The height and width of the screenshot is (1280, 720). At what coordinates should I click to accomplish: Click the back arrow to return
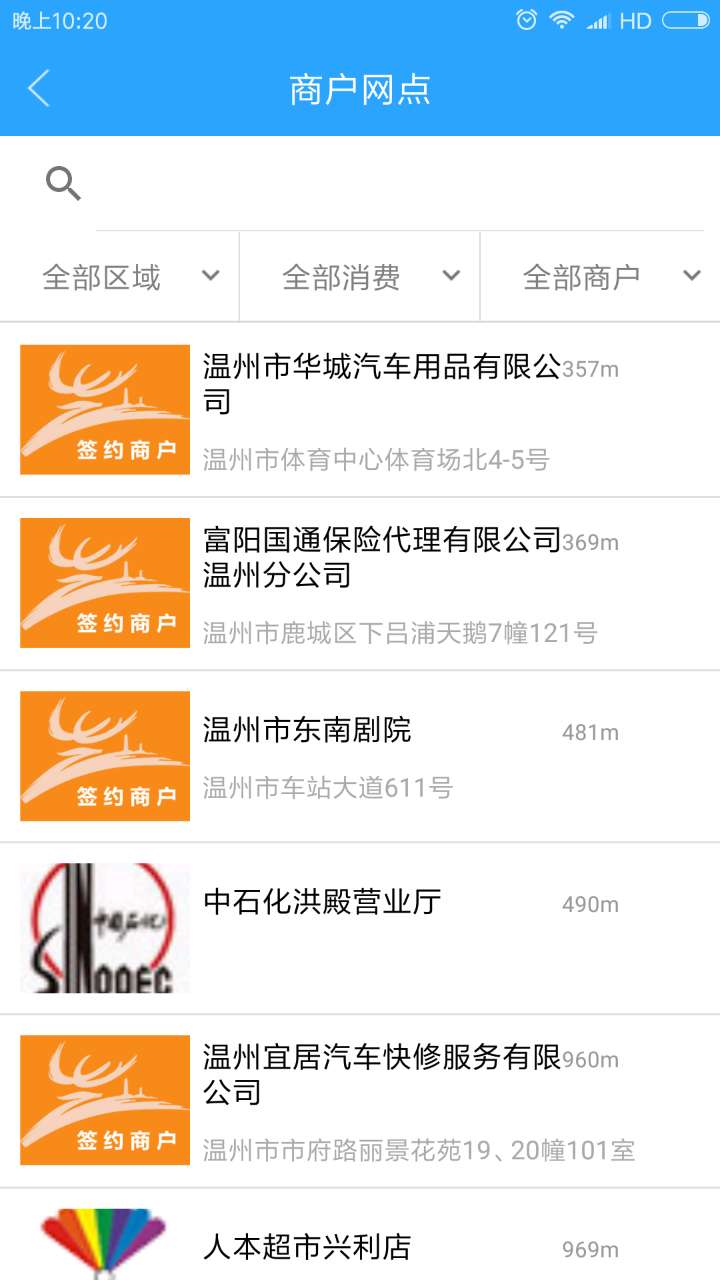tap(38, 89)
